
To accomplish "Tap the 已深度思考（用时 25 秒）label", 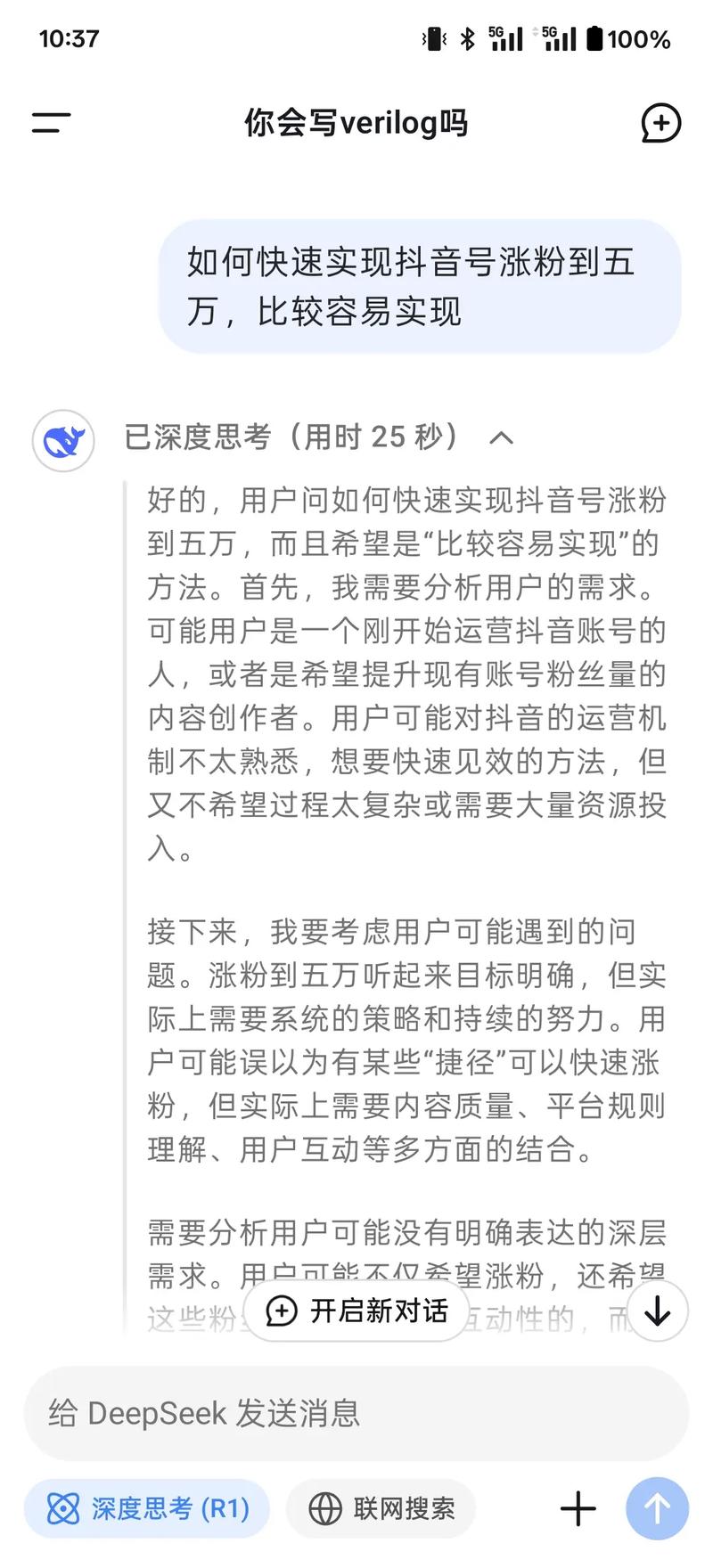I will coord(294,437).
